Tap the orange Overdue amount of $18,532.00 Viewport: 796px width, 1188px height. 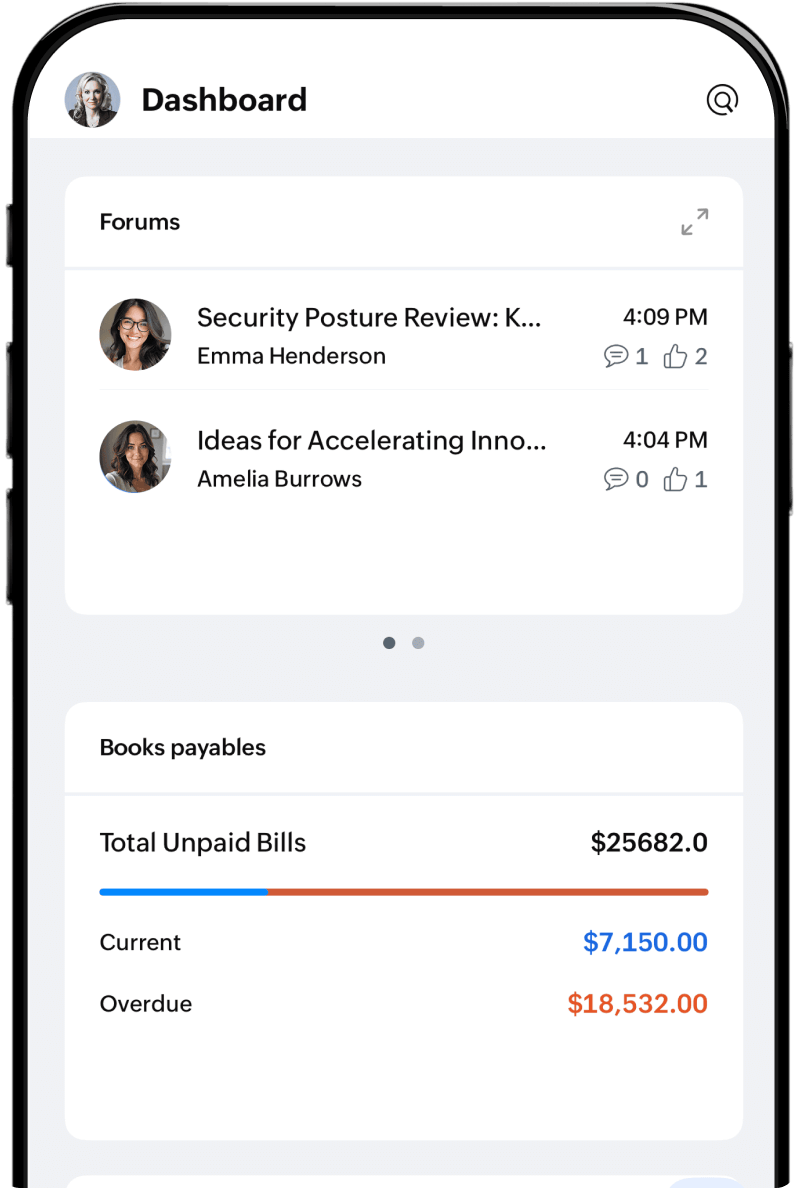637,1003
